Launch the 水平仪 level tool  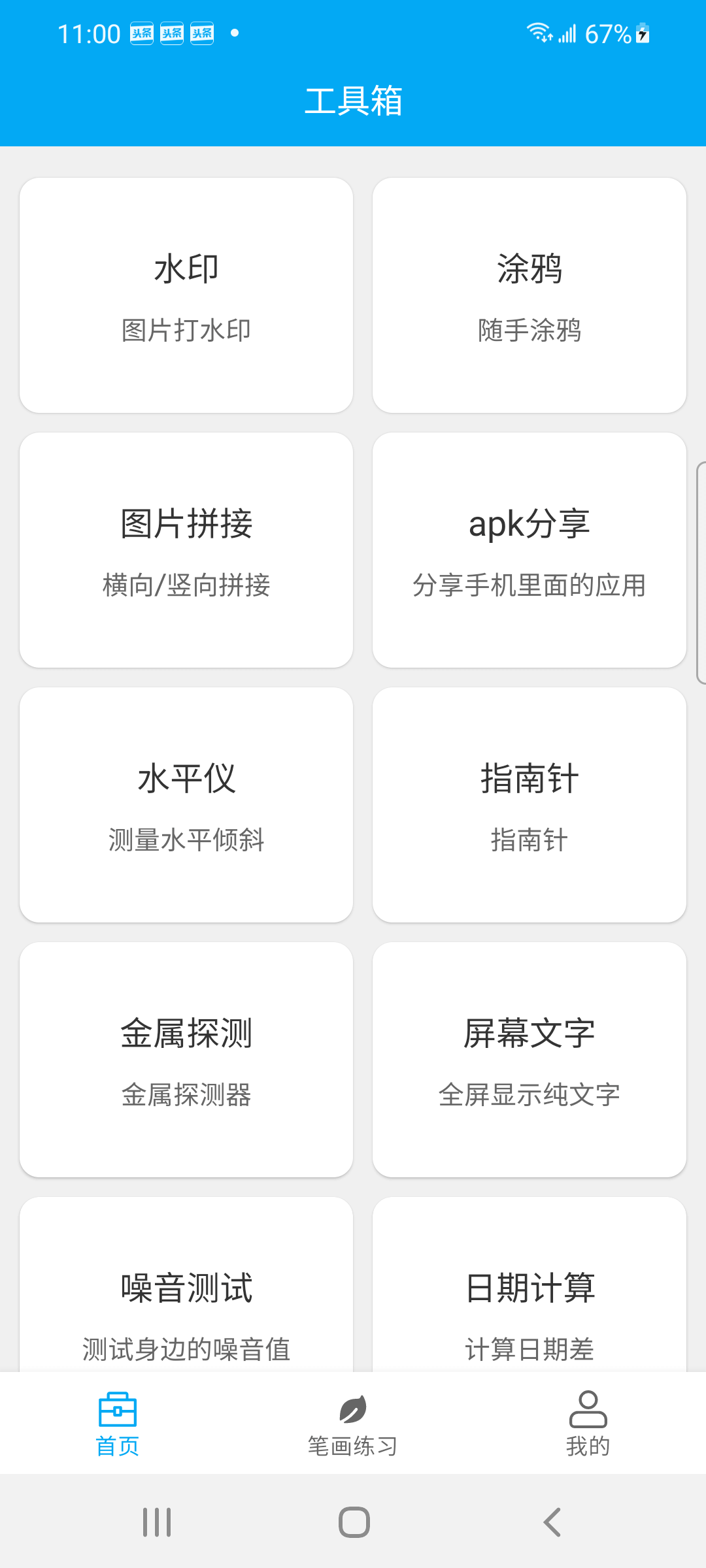186,804
